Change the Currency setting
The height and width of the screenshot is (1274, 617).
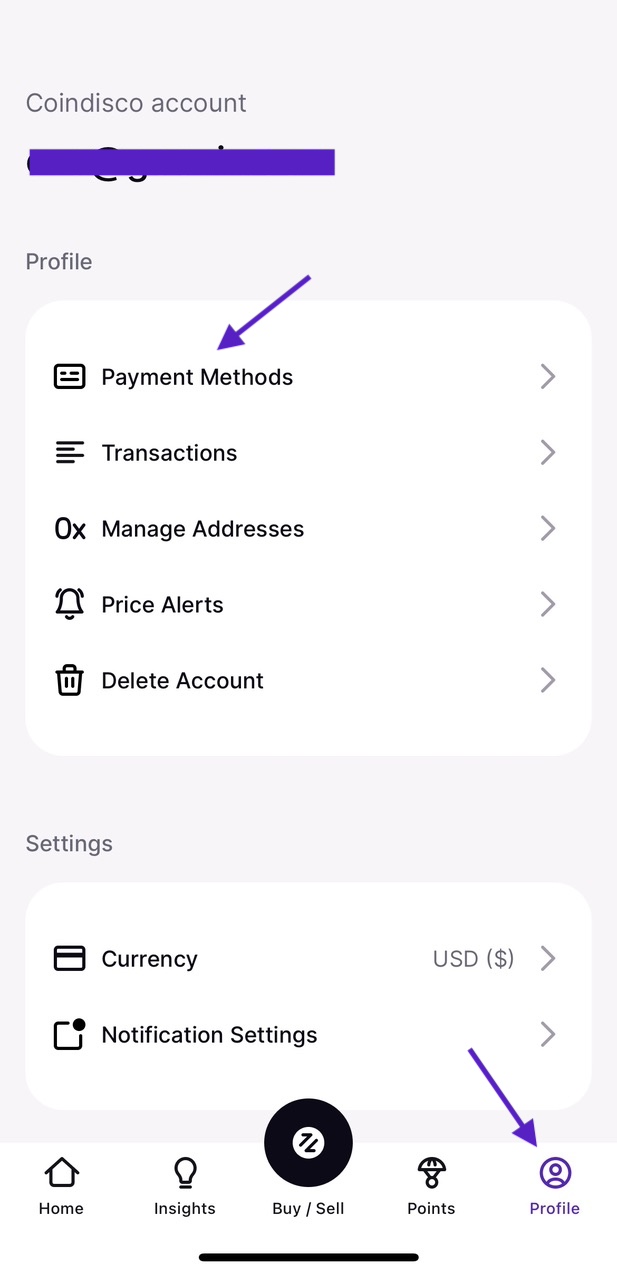[x=308, y=959]
